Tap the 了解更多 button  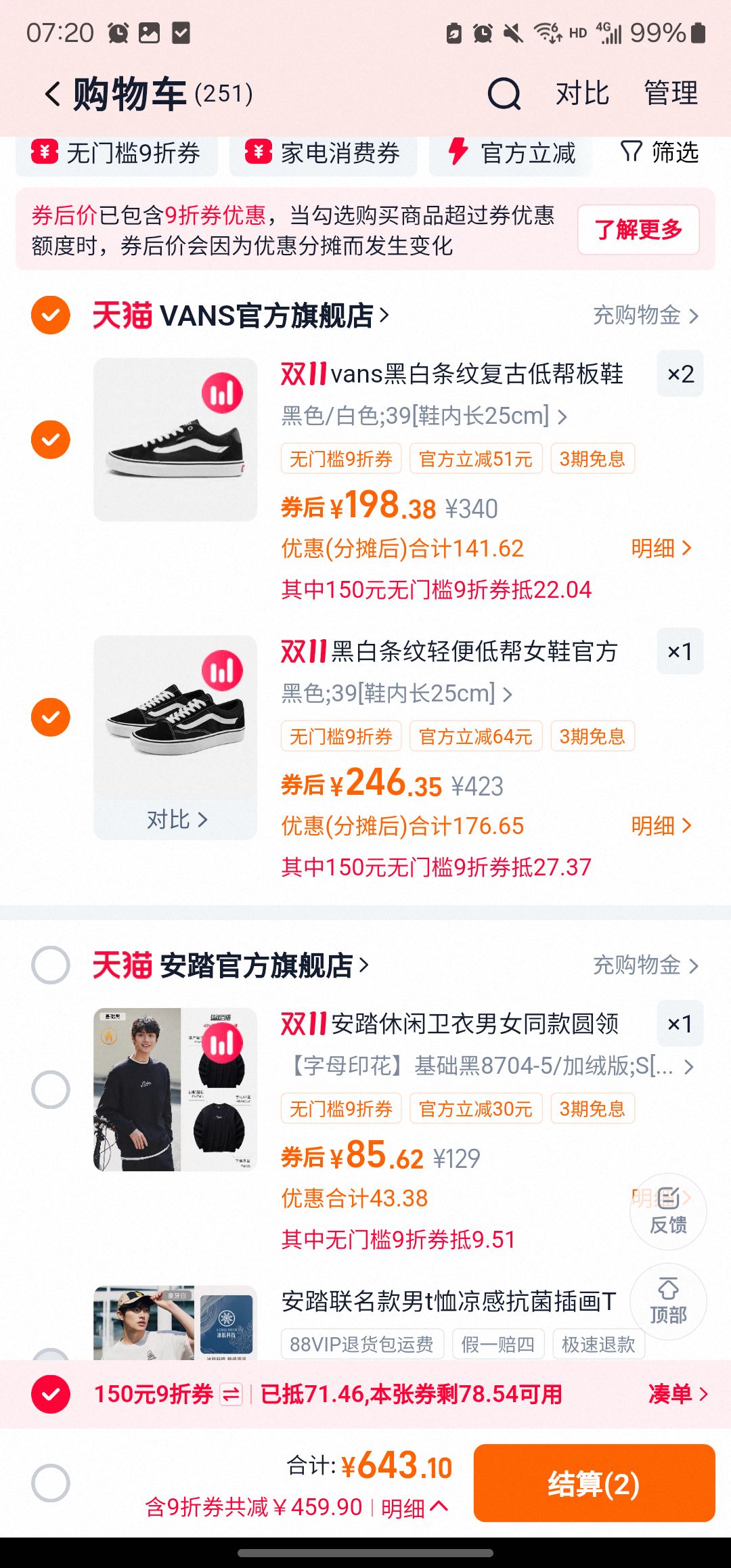click(638, 230)
